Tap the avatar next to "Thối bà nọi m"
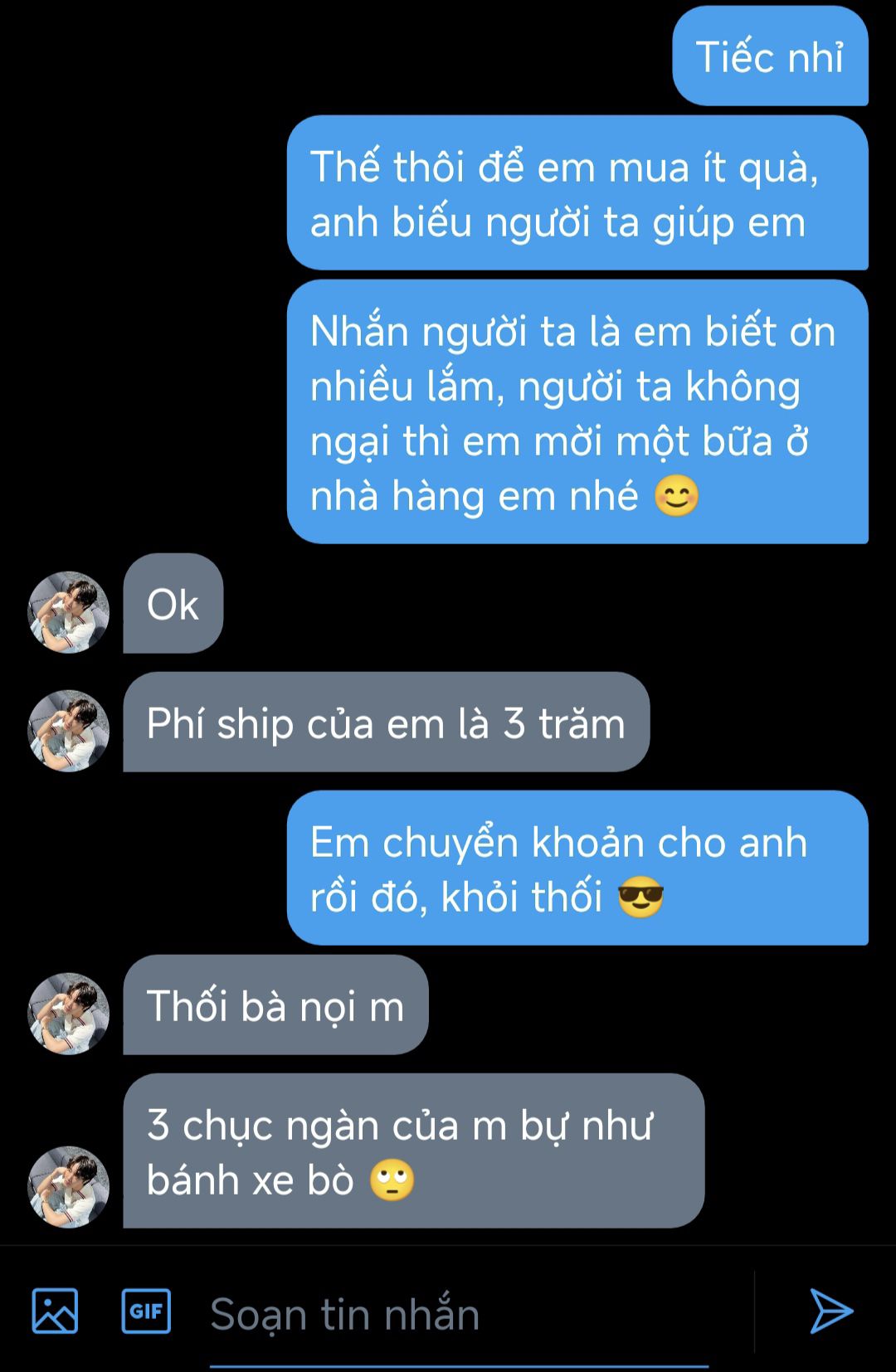 pyautogui.click(x=69, y=1014)
